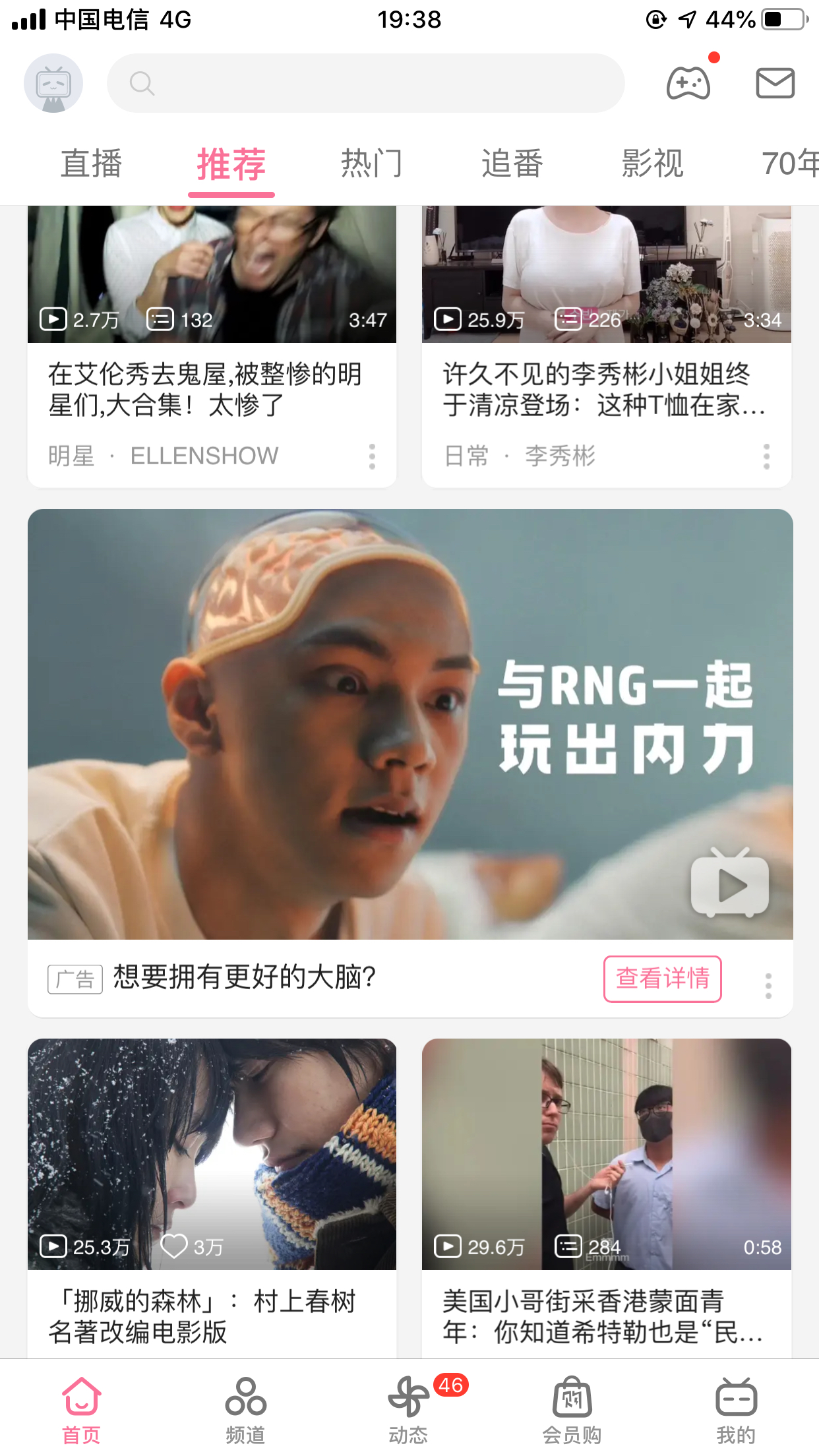This screenshot has height=1456, width=819.
Task: Tap the search box
Action: 366,84
